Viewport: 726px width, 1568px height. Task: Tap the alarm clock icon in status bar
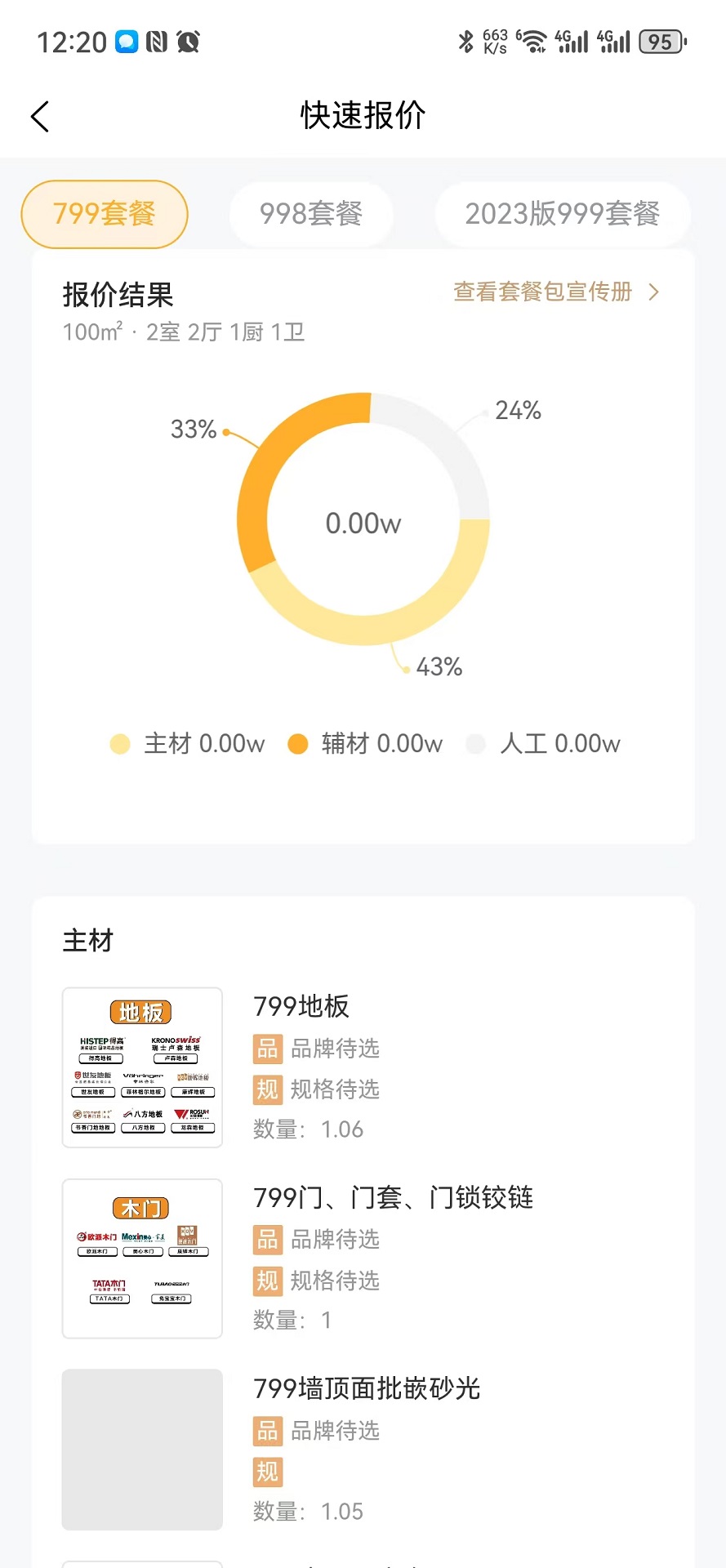(189, 41)
